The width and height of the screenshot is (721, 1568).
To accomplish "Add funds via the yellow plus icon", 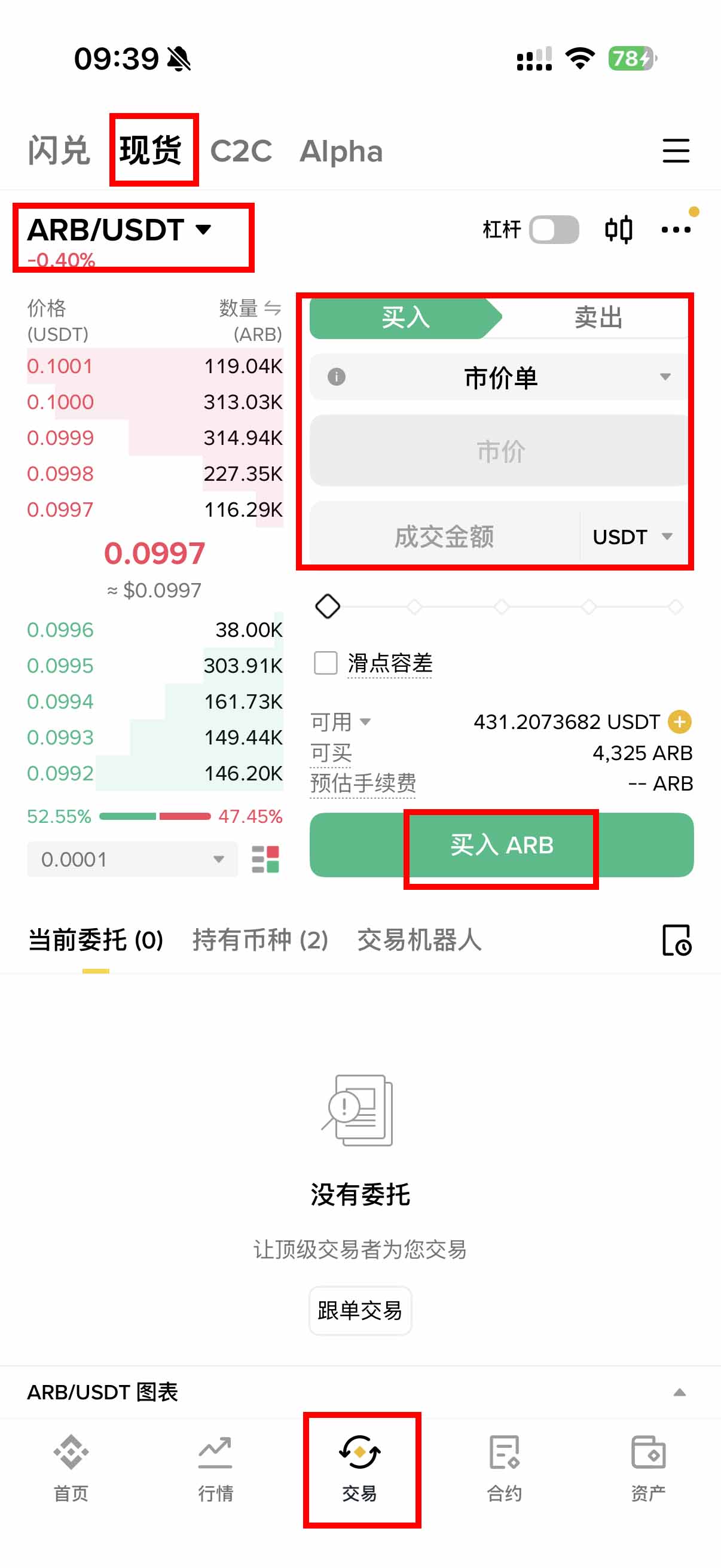I will pyautogui.click(x=679, y=721).
